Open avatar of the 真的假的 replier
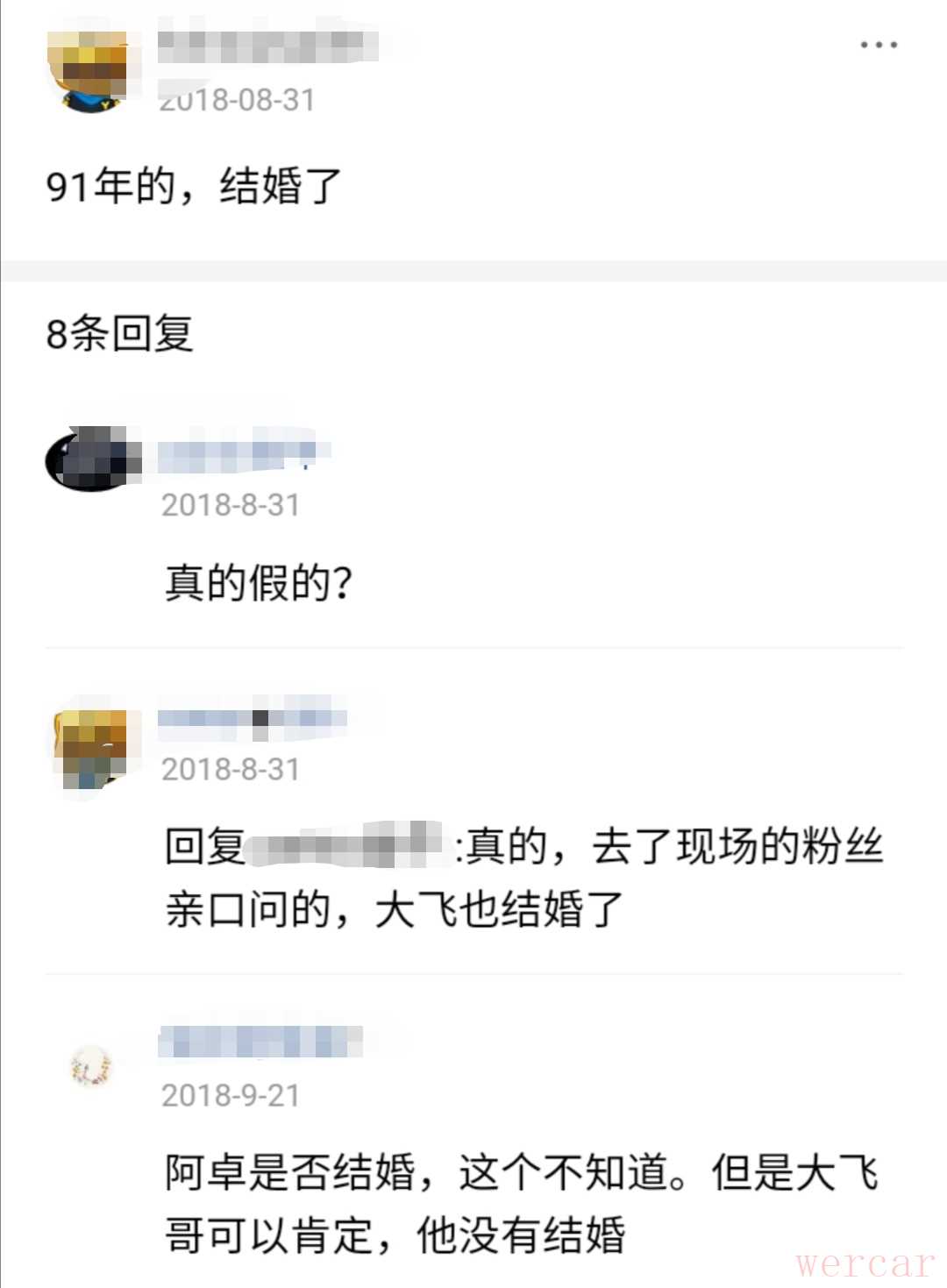Image resolution: width=947 pixels, height=1288 pixels. click(x=92, y=459)
